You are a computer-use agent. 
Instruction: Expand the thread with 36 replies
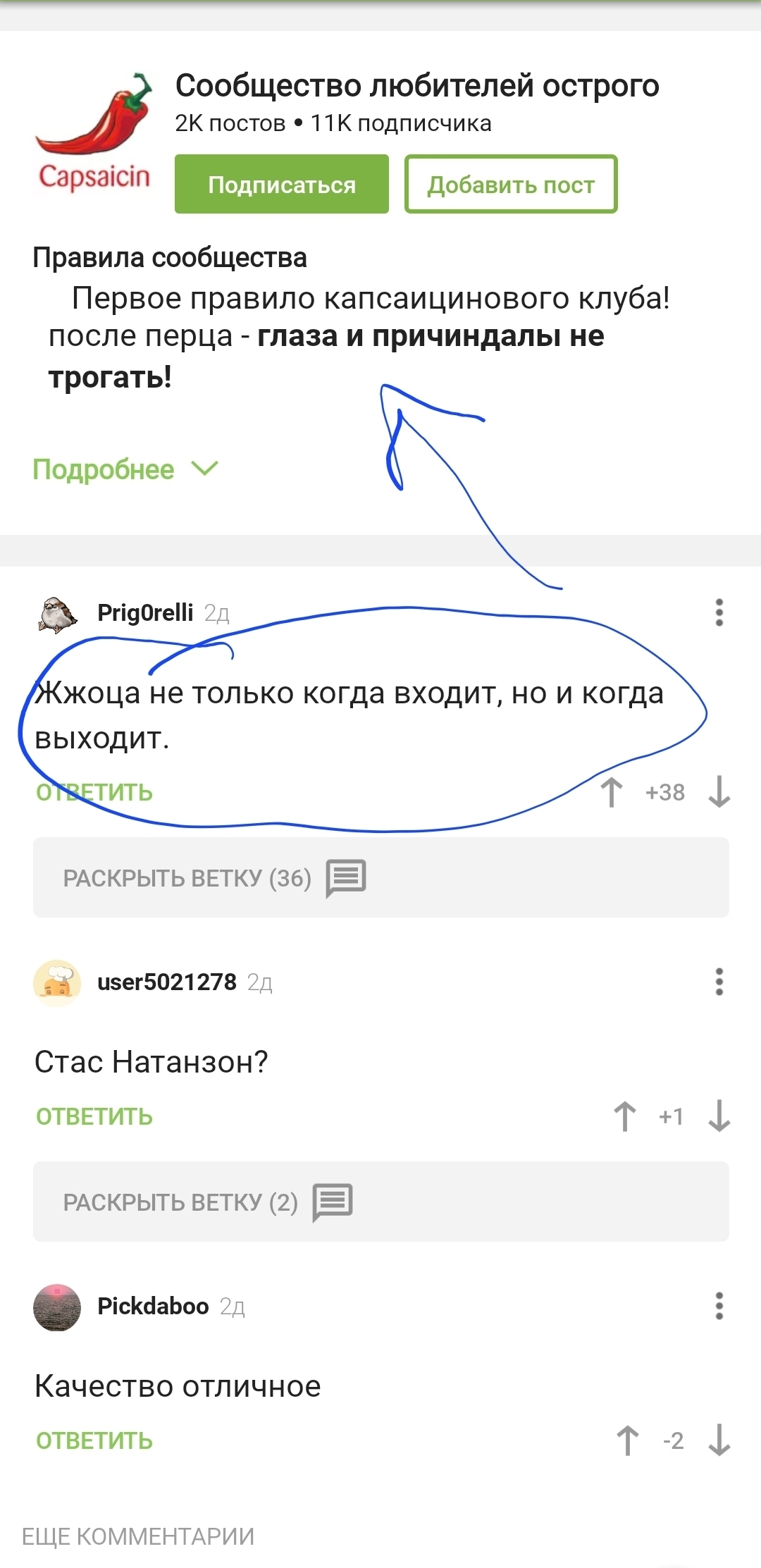pyautogui.click(x=380, y=877)
